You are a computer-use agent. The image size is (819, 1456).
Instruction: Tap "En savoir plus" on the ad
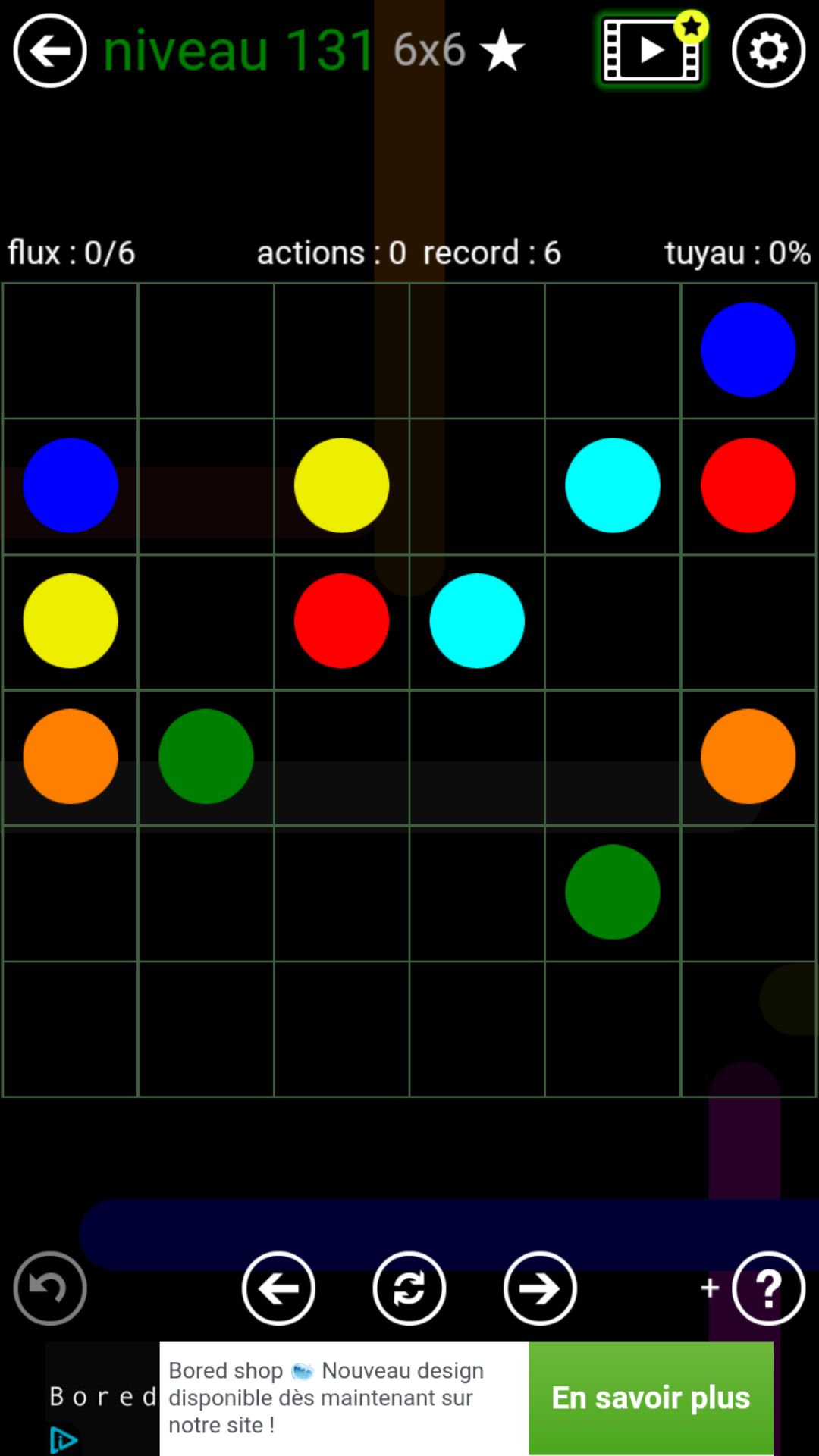[651, 1398]
